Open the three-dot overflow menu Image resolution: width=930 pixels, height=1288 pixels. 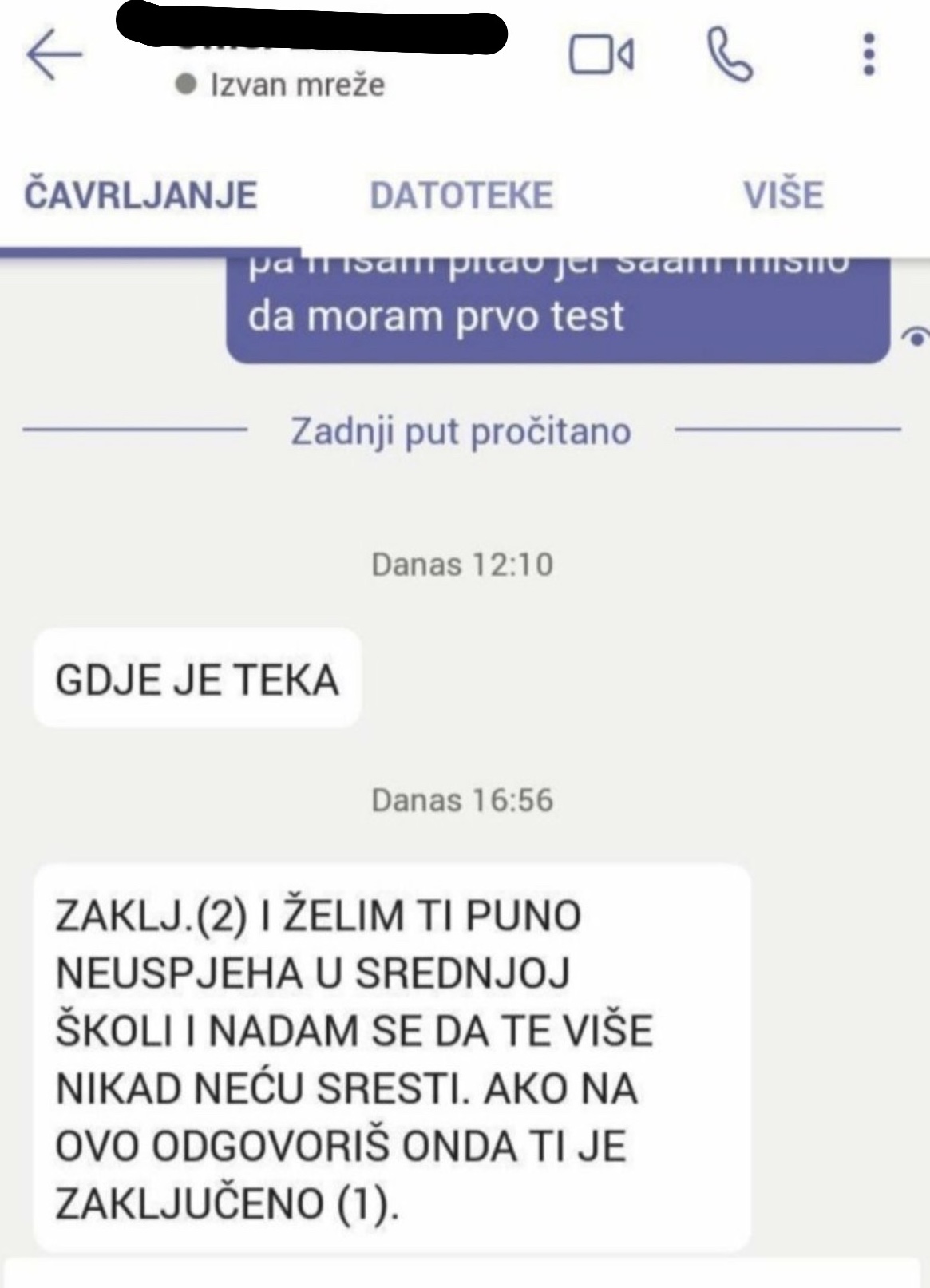pos(869,55)
